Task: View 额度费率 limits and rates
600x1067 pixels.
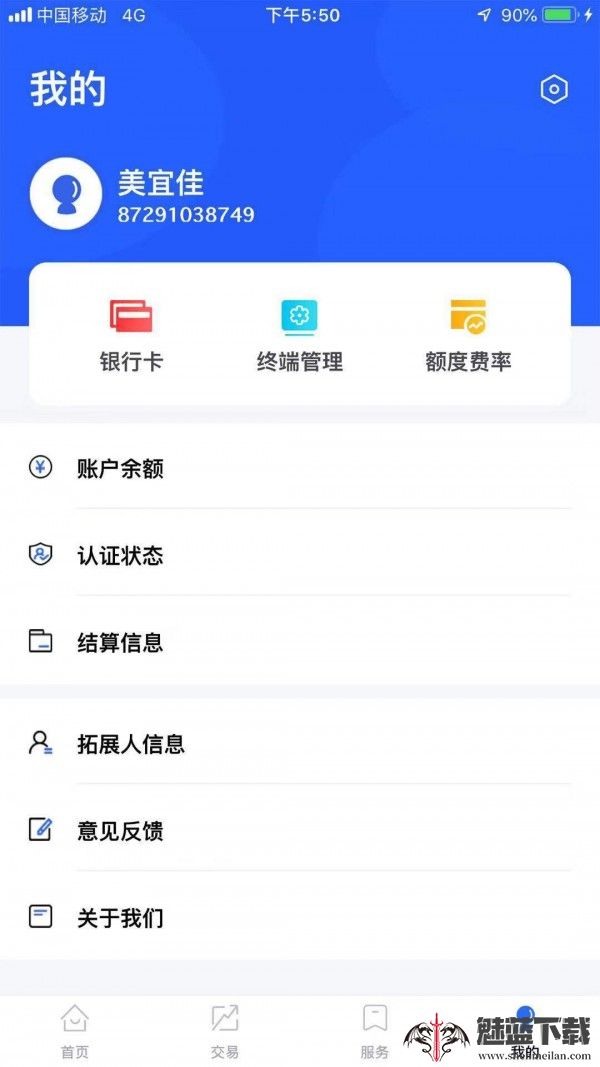Action: point(468,335)
